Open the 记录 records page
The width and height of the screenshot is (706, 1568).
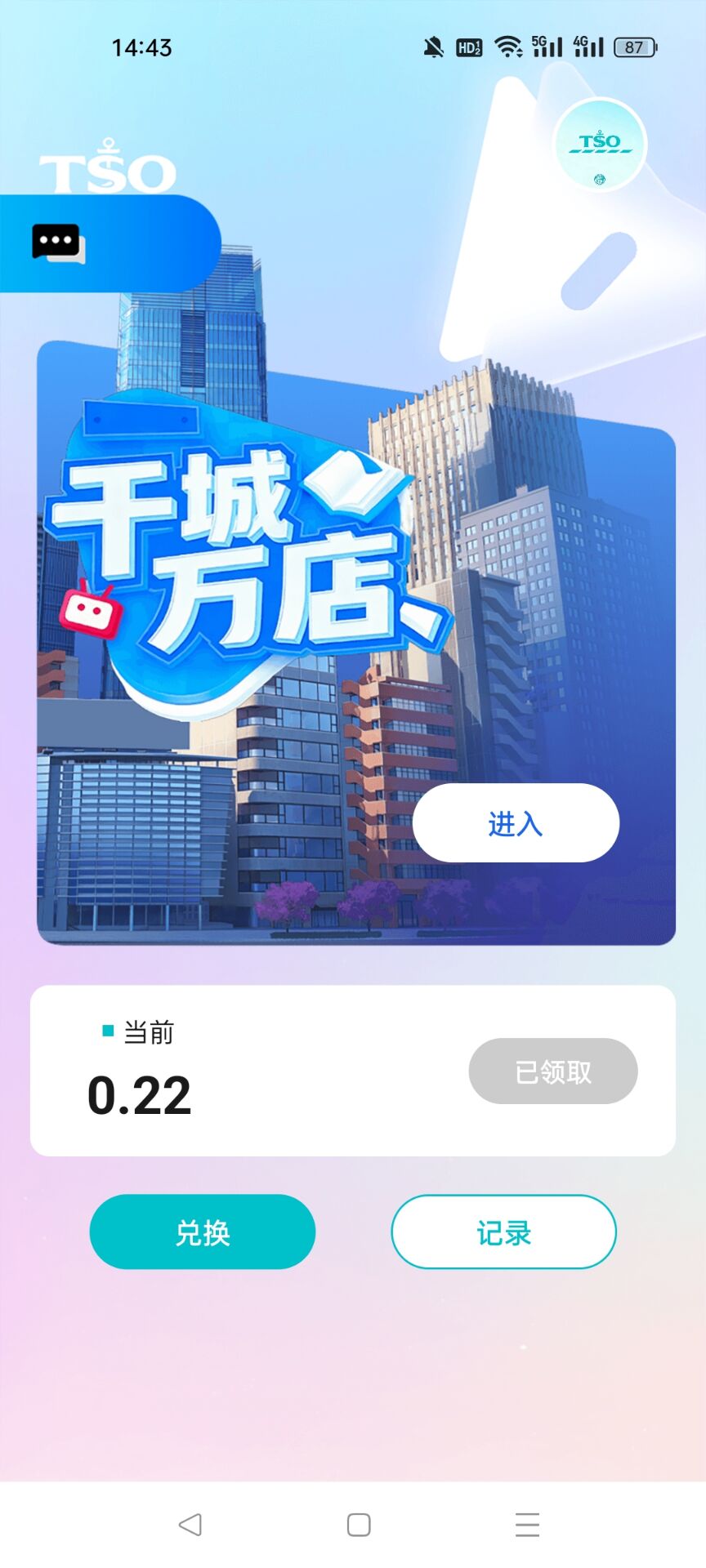(503, 1233)
